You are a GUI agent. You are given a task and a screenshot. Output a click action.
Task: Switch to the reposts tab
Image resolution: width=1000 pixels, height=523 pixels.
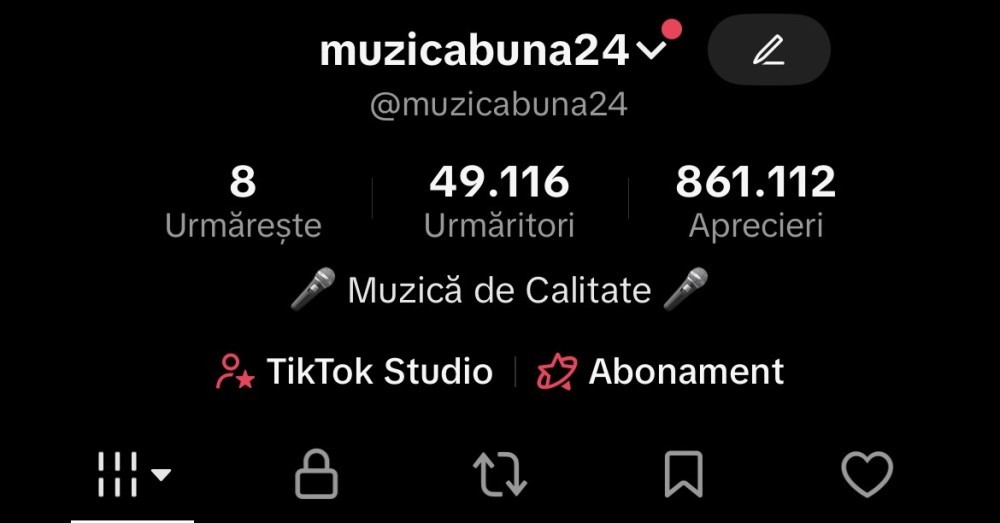coord(499,474)
